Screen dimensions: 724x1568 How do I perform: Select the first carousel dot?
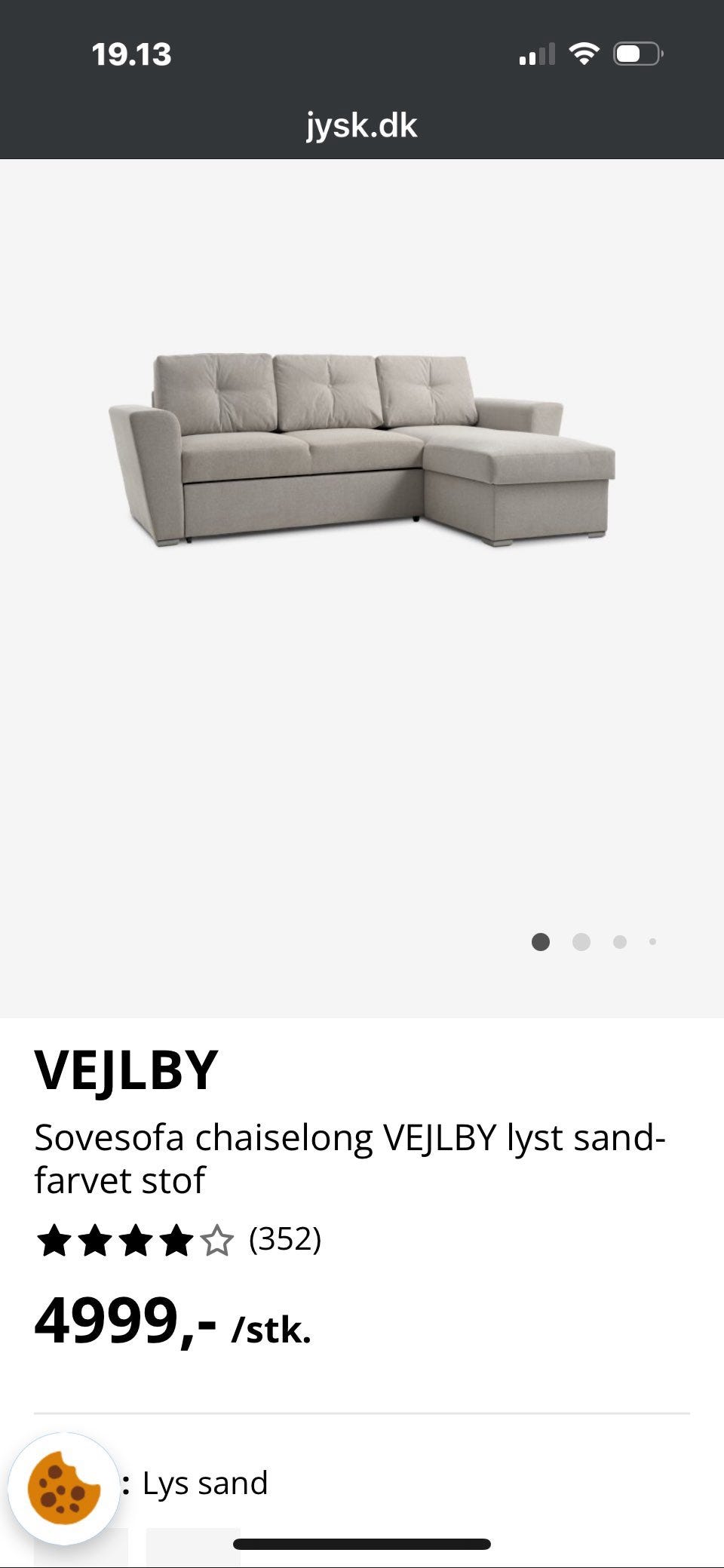click(x=541, y=941)
